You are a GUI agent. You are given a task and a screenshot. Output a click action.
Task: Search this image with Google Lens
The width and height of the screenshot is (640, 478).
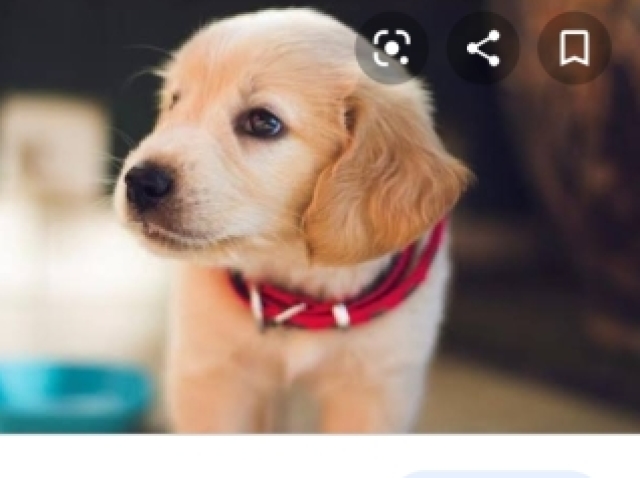pyautogui.click(x=391, y=48)
